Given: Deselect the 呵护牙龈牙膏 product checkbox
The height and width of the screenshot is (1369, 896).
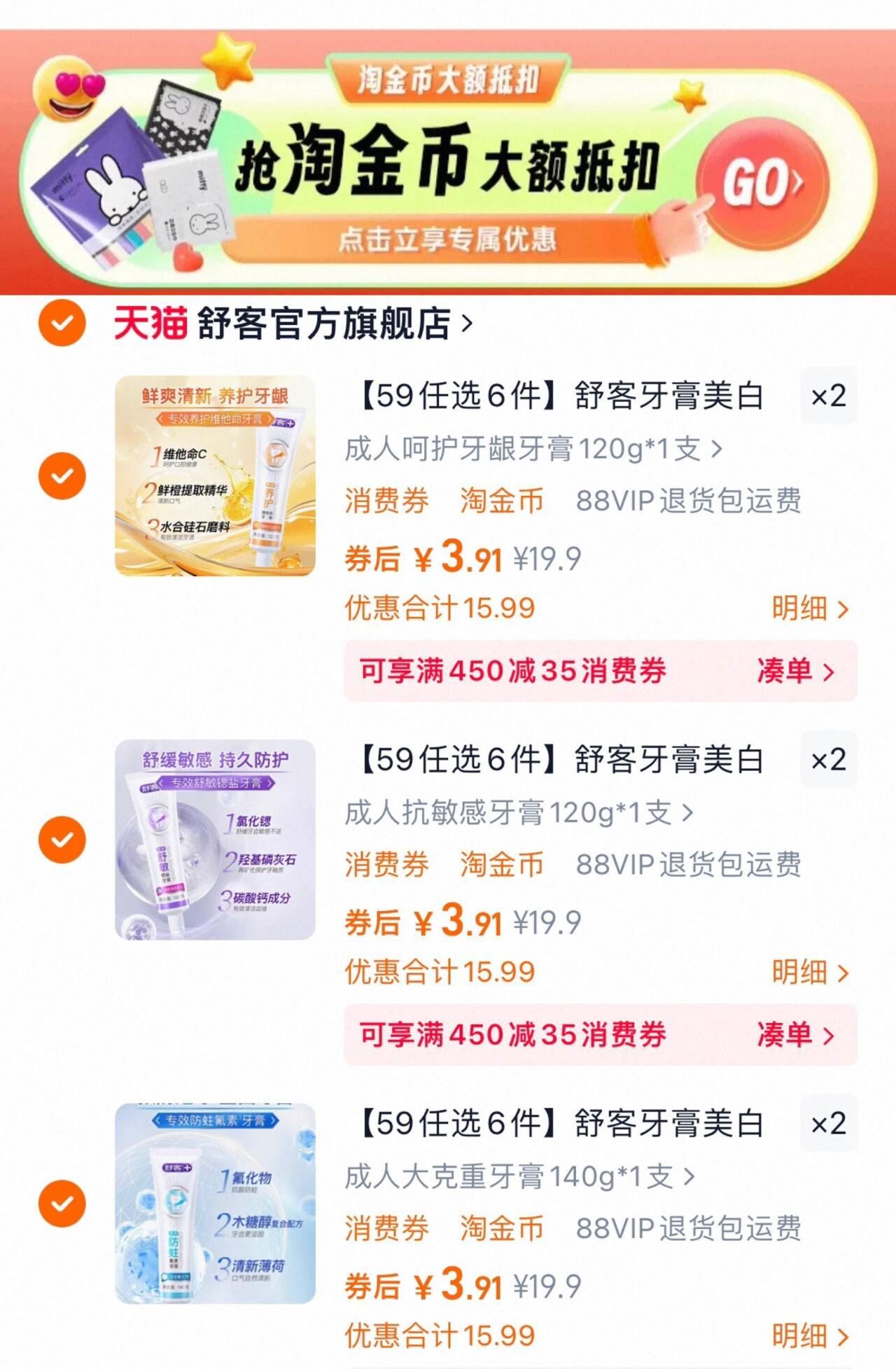Looking at the screenshot, I should click(x=62, y=473).
